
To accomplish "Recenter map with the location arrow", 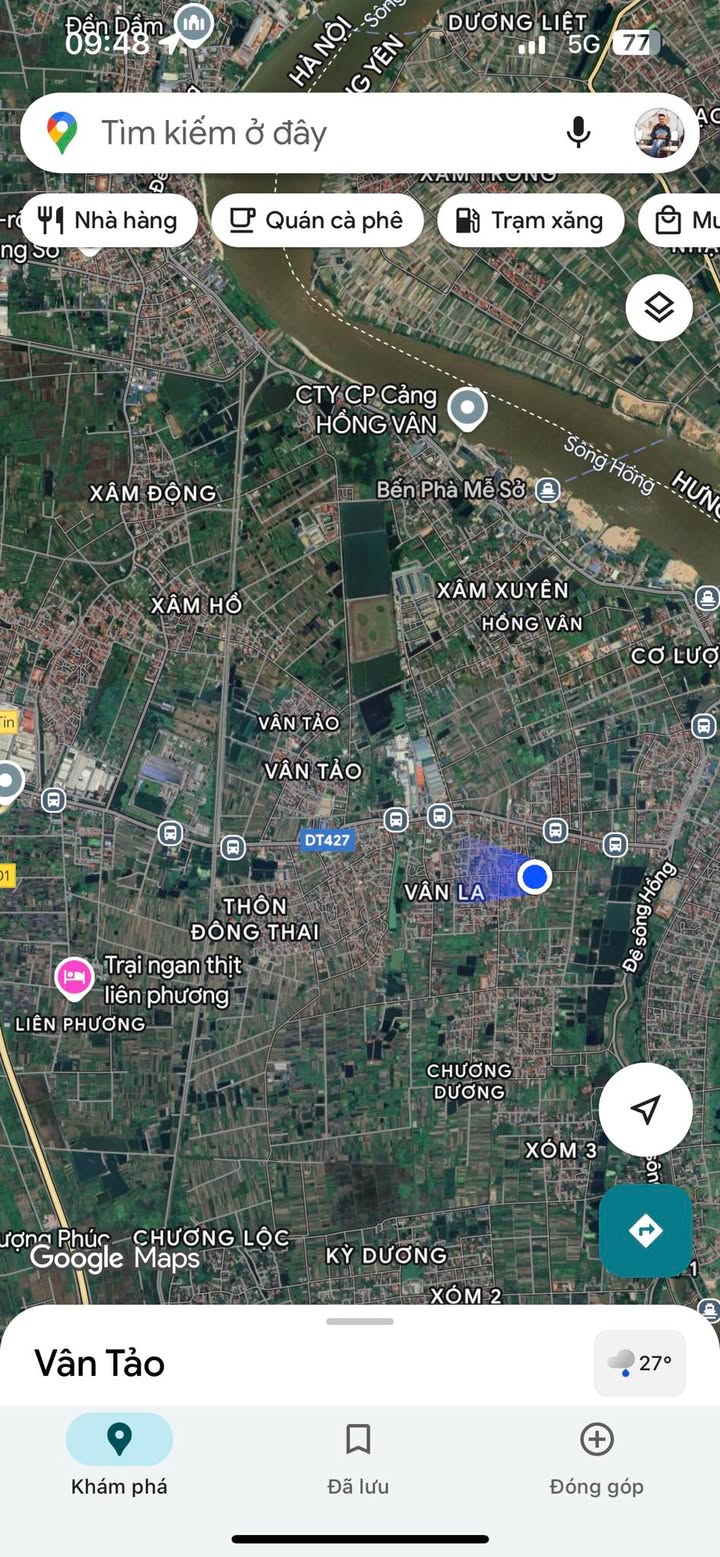I will (645, 1109).
